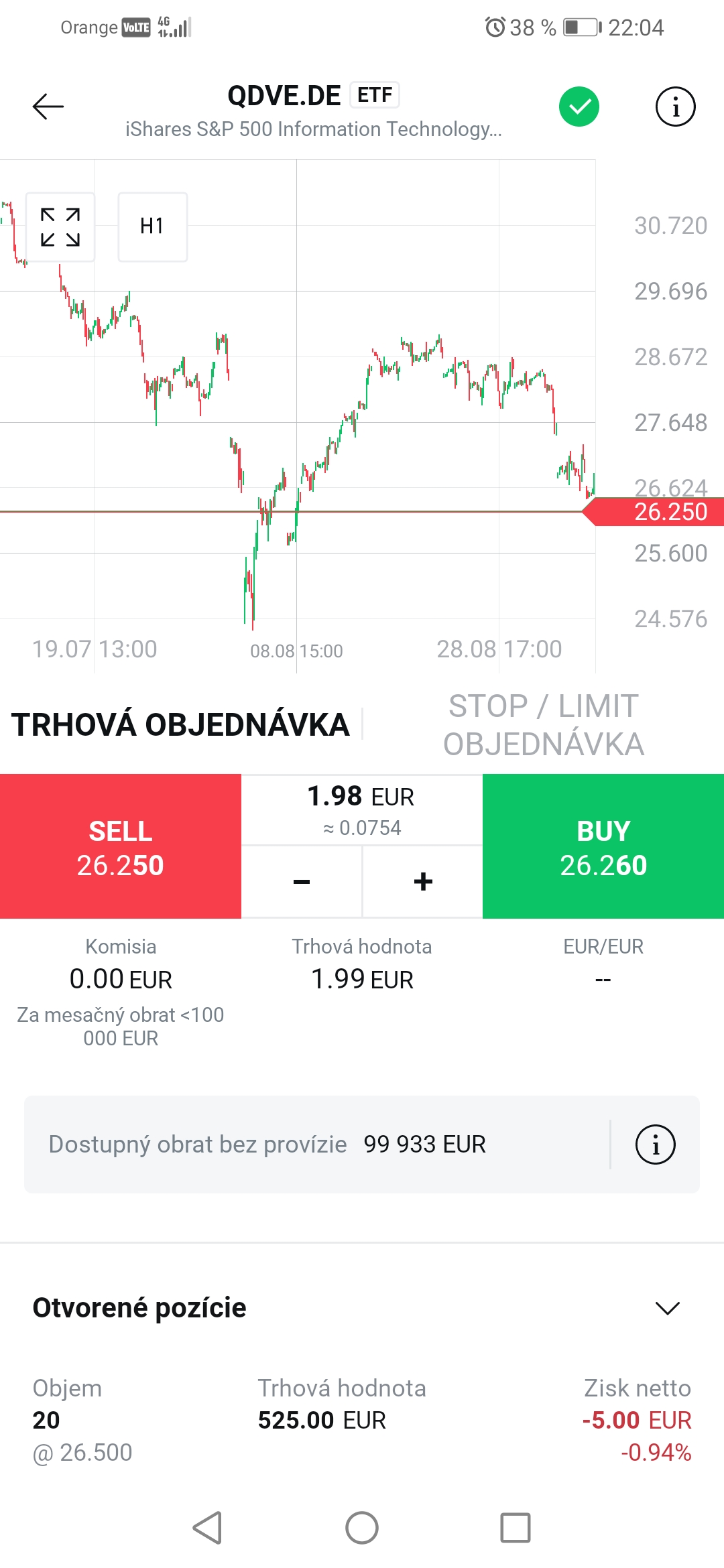724x1568 pixels.
Task: Expand the chart to fullscreen
Action: point(60,227)
